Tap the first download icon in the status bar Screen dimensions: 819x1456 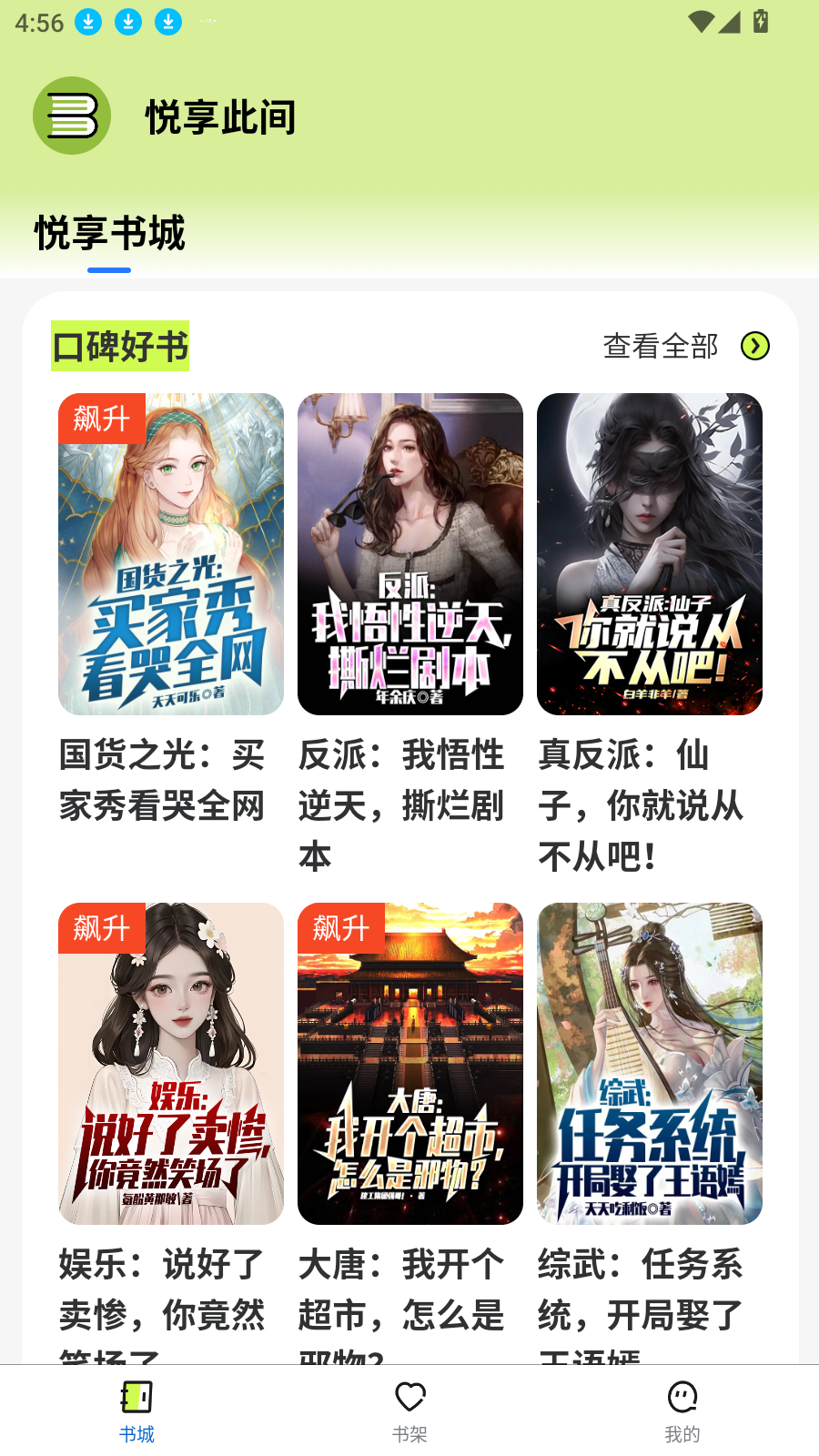coord(88,21)
